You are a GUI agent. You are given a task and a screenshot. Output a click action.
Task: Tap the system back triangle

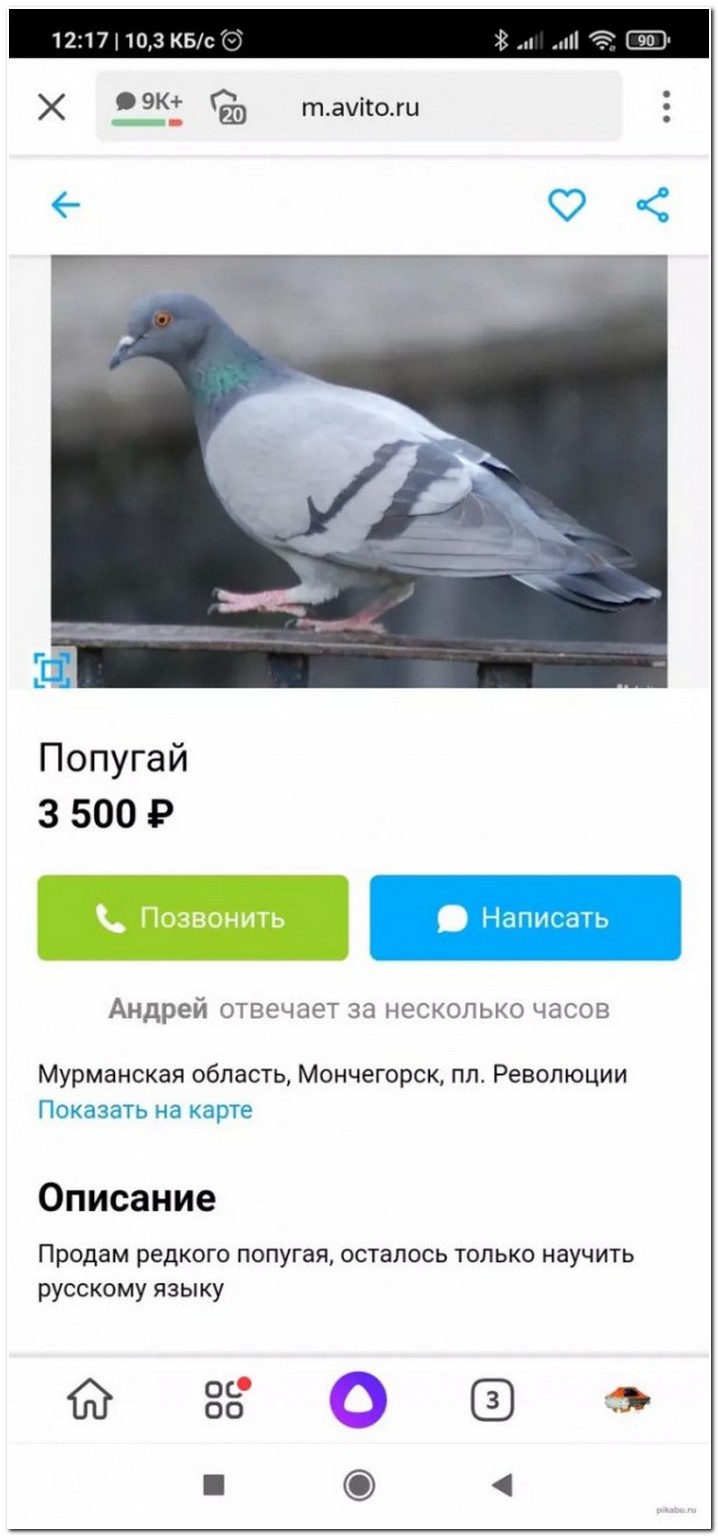(x=502, y=1484)
